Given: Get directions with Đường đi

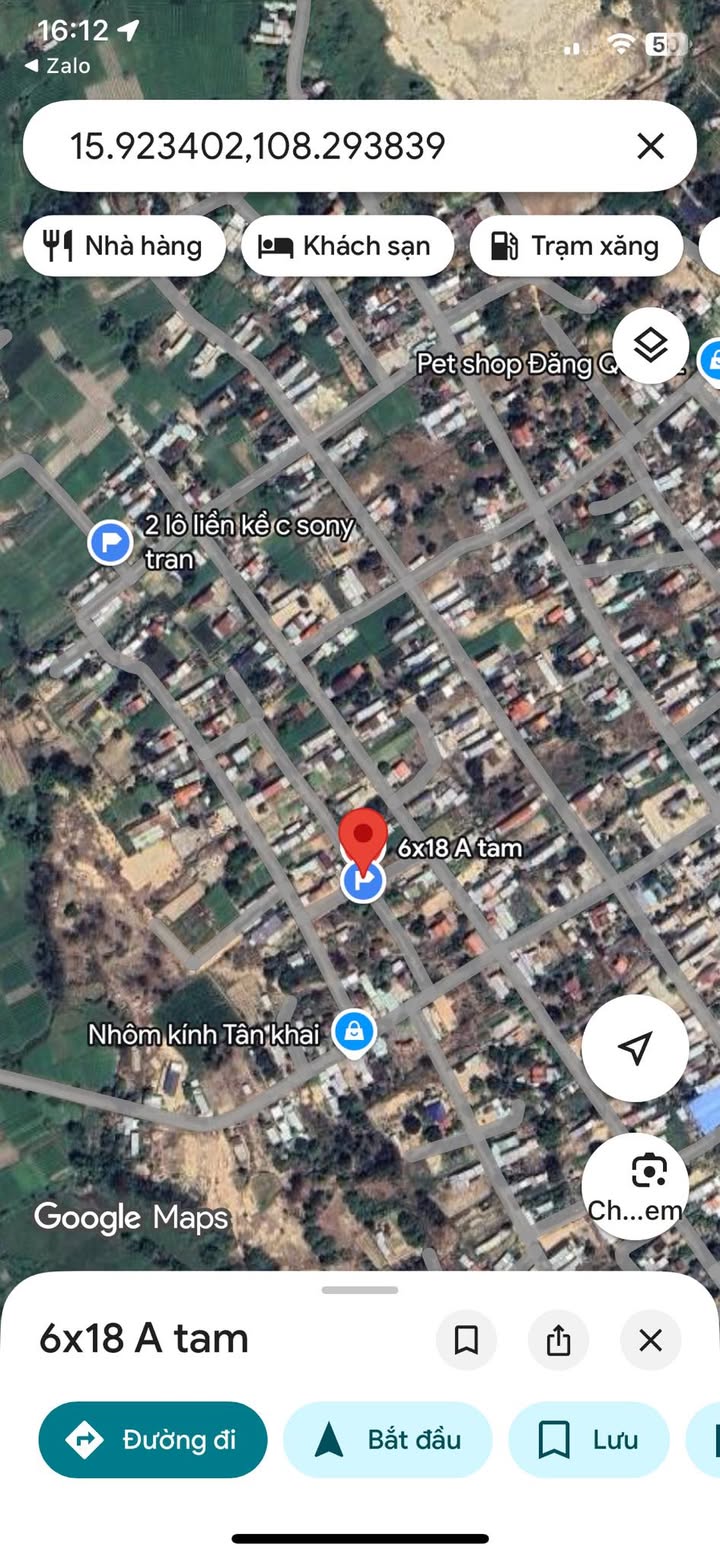Looking at the screenshot, I should [153, 1440].
